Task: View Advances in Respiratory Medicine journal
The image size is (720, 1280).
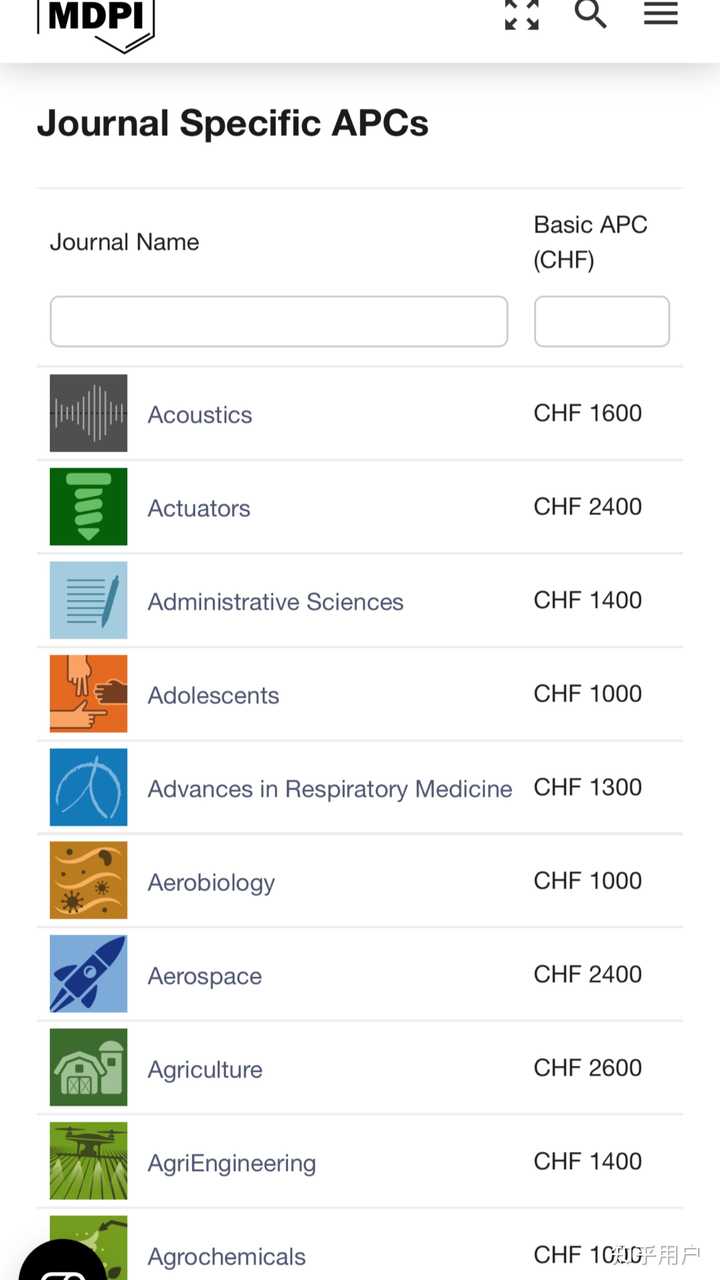Action: coord(330,789)
